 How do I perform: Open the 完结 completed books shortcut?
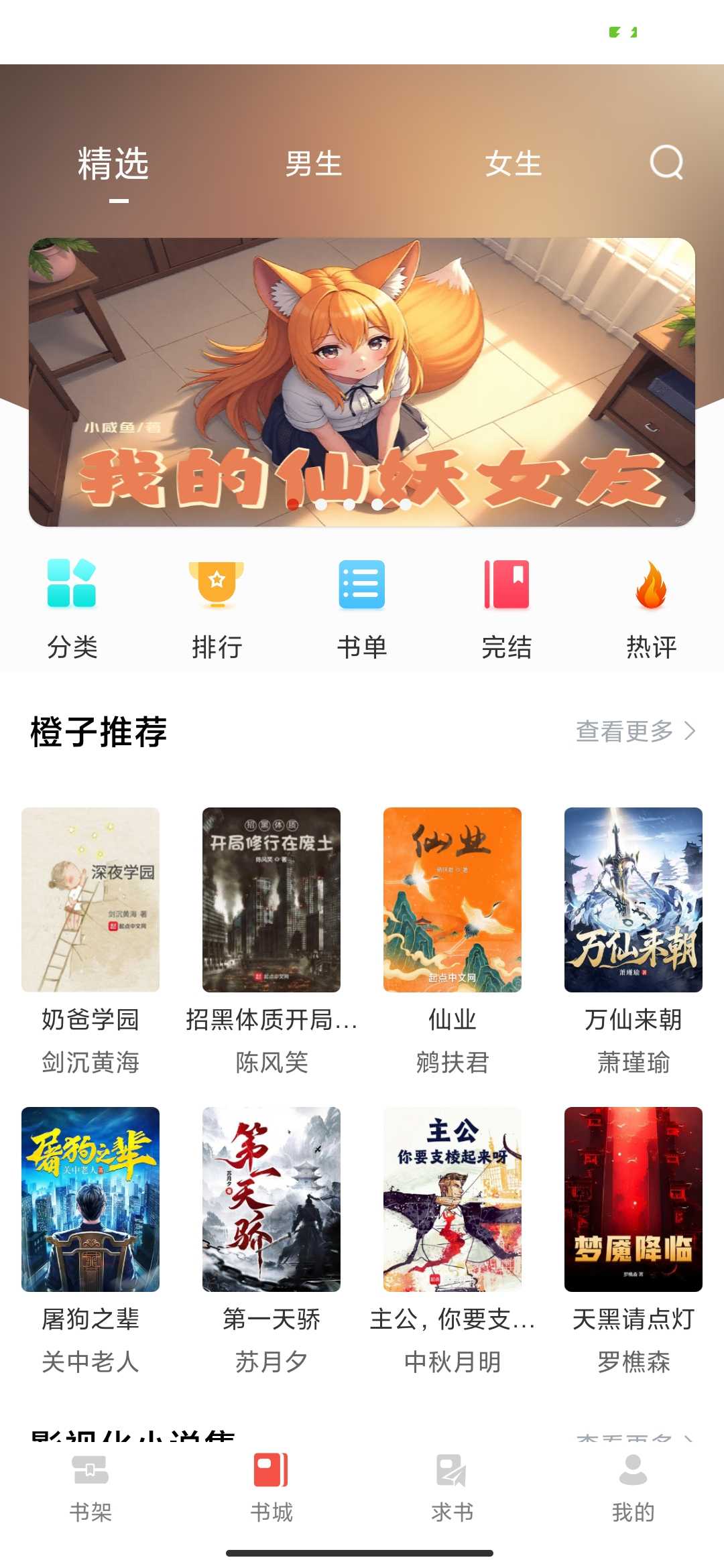pyautogui.click(x=507, y=606)
